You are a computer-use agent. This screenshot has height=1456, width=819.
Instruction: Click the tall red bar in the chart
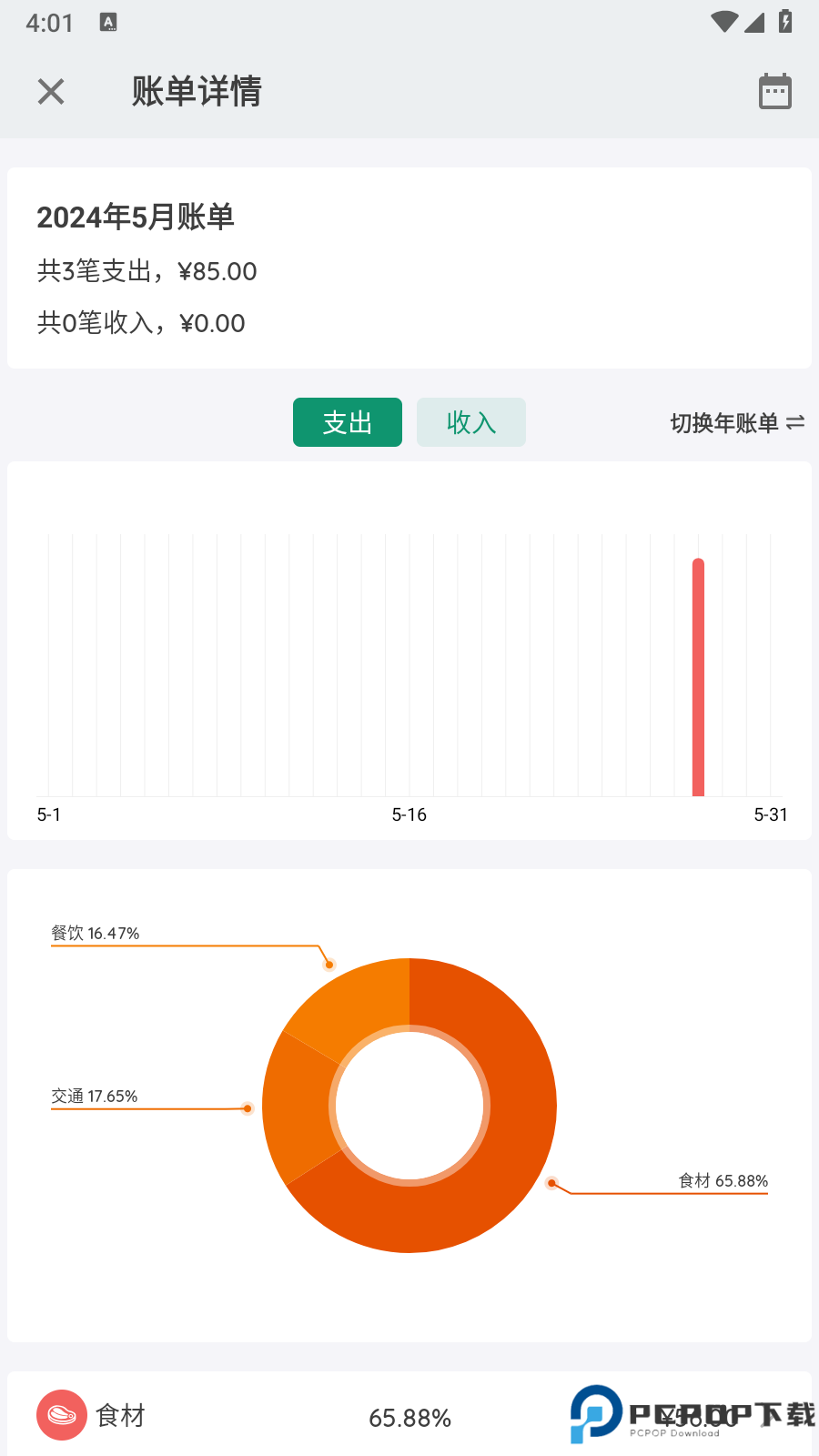pyautogui.click(x=698, y=678)
